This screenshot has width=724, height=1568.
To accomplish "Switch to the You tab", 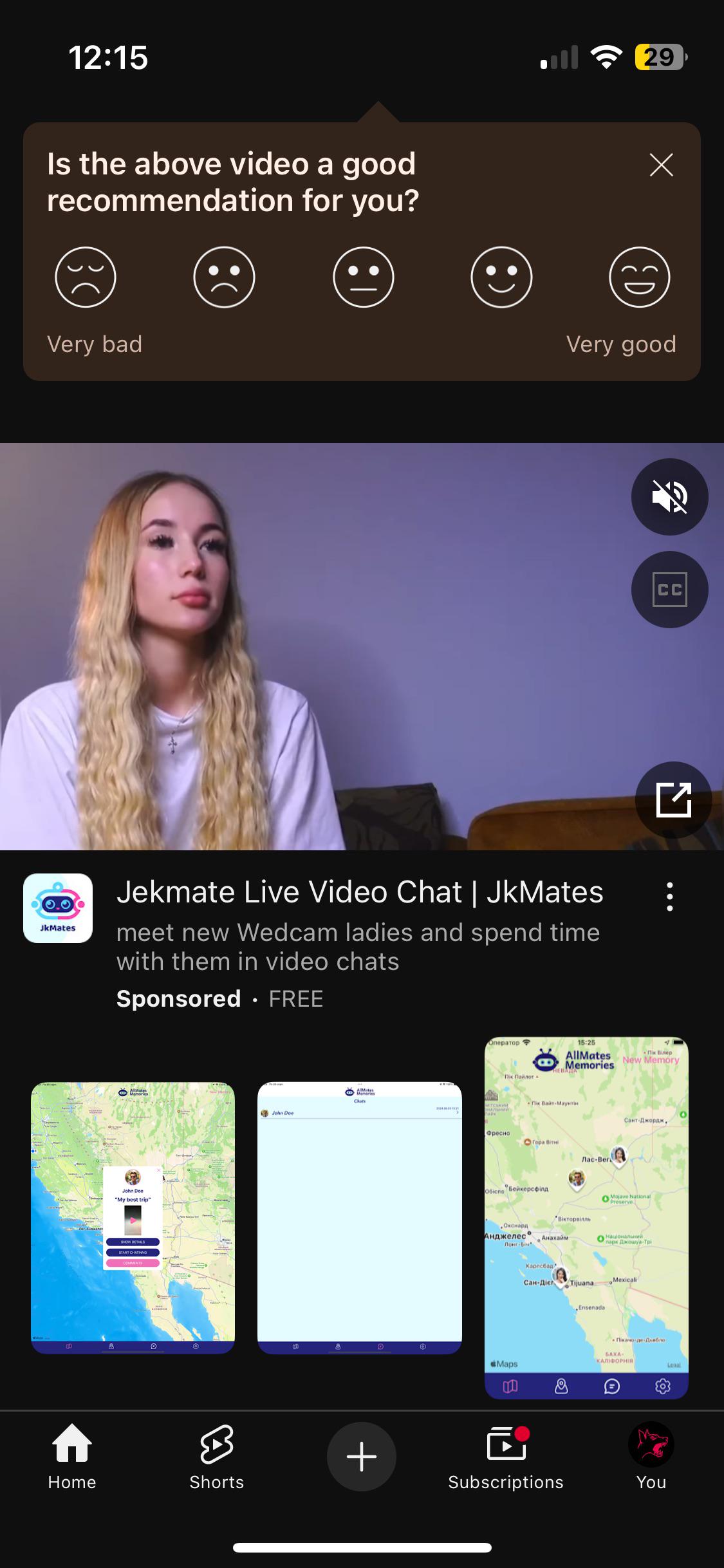I will click(651, 1457).
